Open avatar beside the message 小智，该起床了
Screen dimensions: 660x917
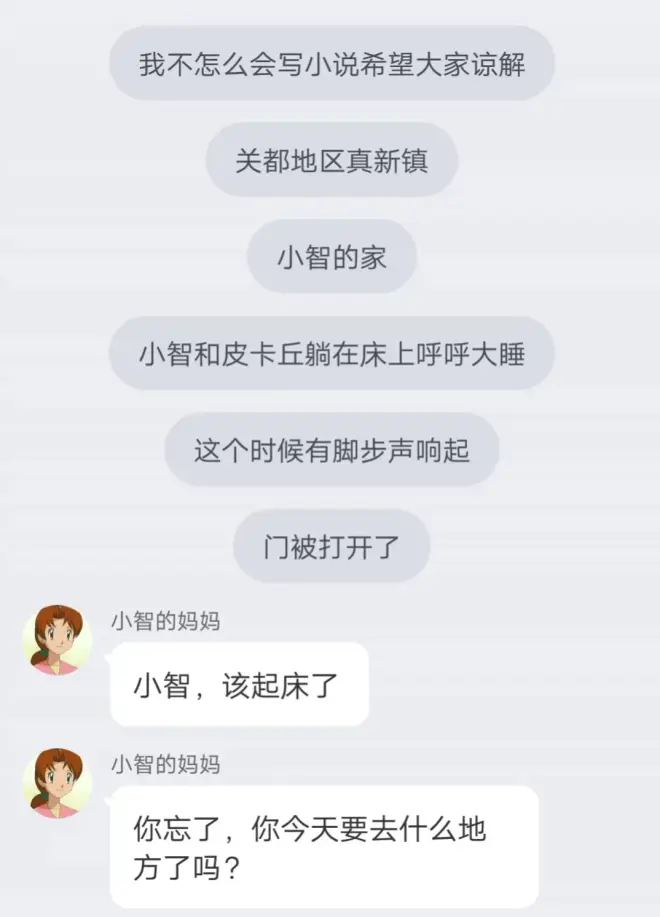pos(57,640)
